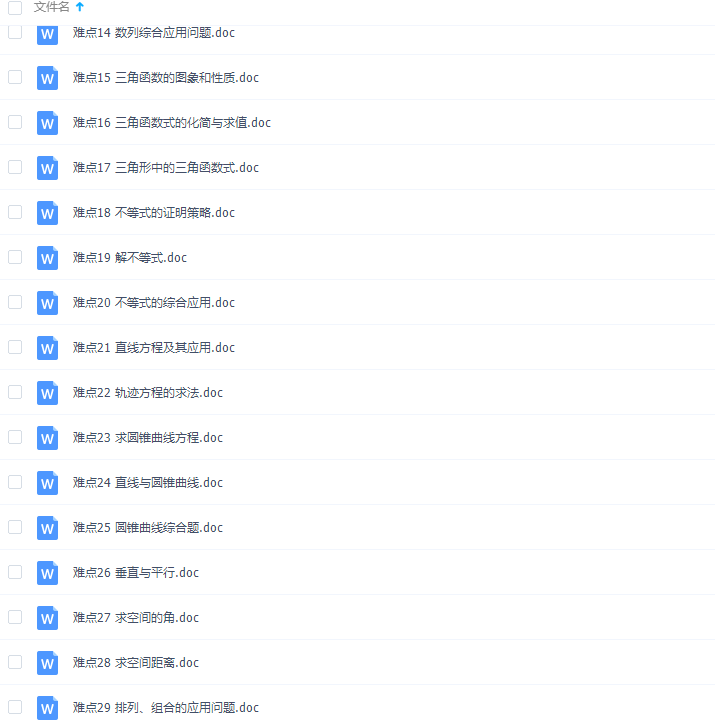Open 难点14 数列综合应用问题.doc

coord(153,33)
